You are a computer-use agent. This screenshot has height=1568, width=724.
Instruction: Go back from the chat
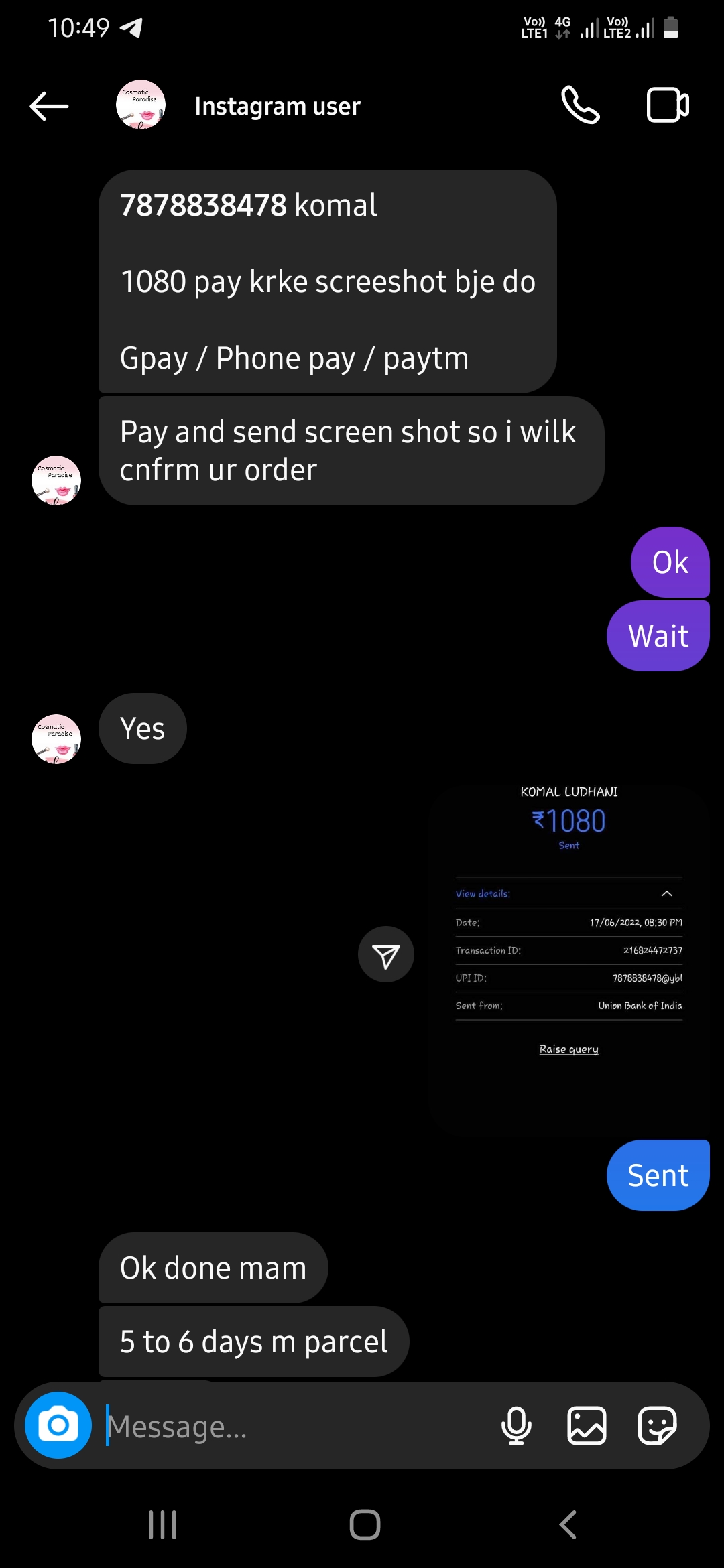tap(49, 106)
